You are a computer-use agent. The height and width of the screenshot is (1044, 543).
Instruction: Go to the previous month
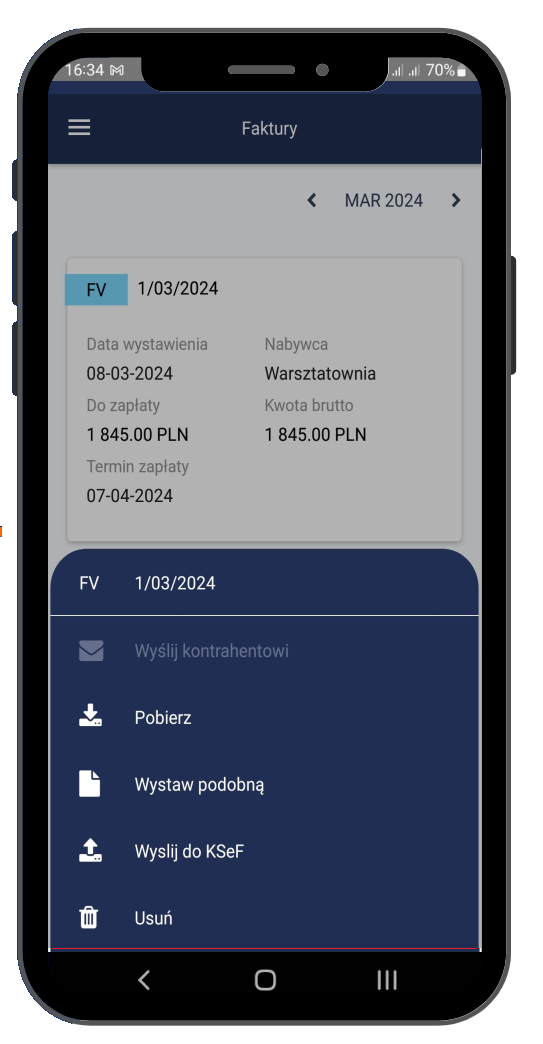pos(311,200)
